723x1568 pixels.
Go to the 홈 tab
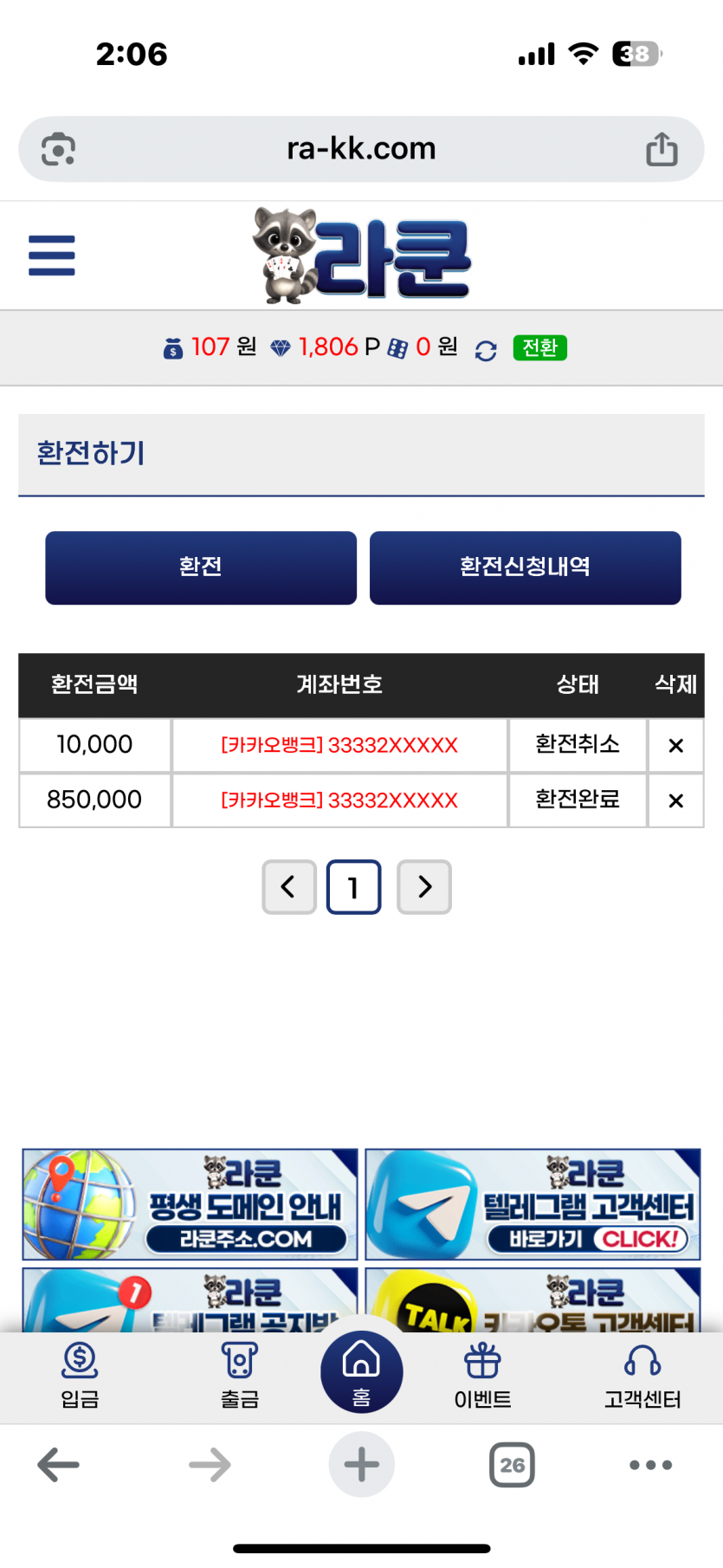(361, 1372)
